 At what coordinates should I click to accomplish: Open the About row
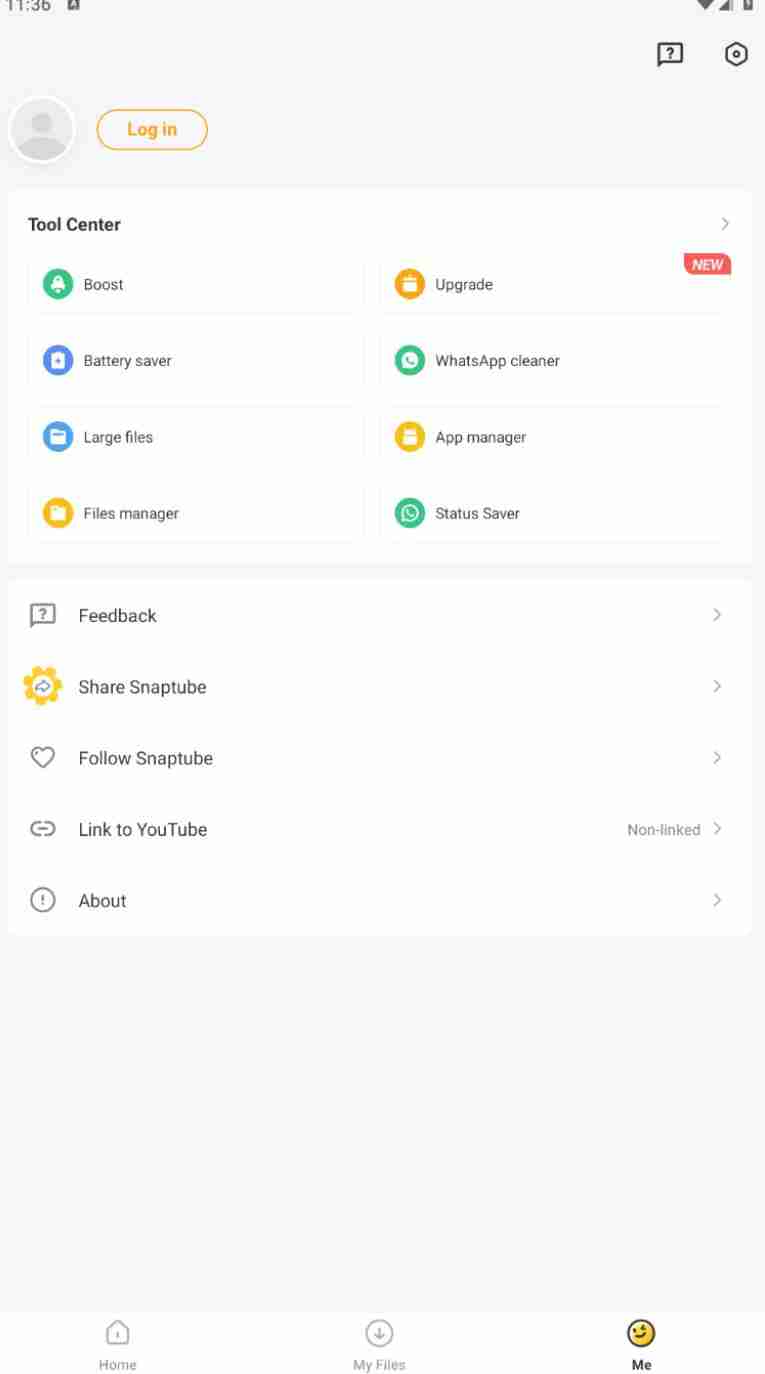pyautogui.click(x=380, y=900)
